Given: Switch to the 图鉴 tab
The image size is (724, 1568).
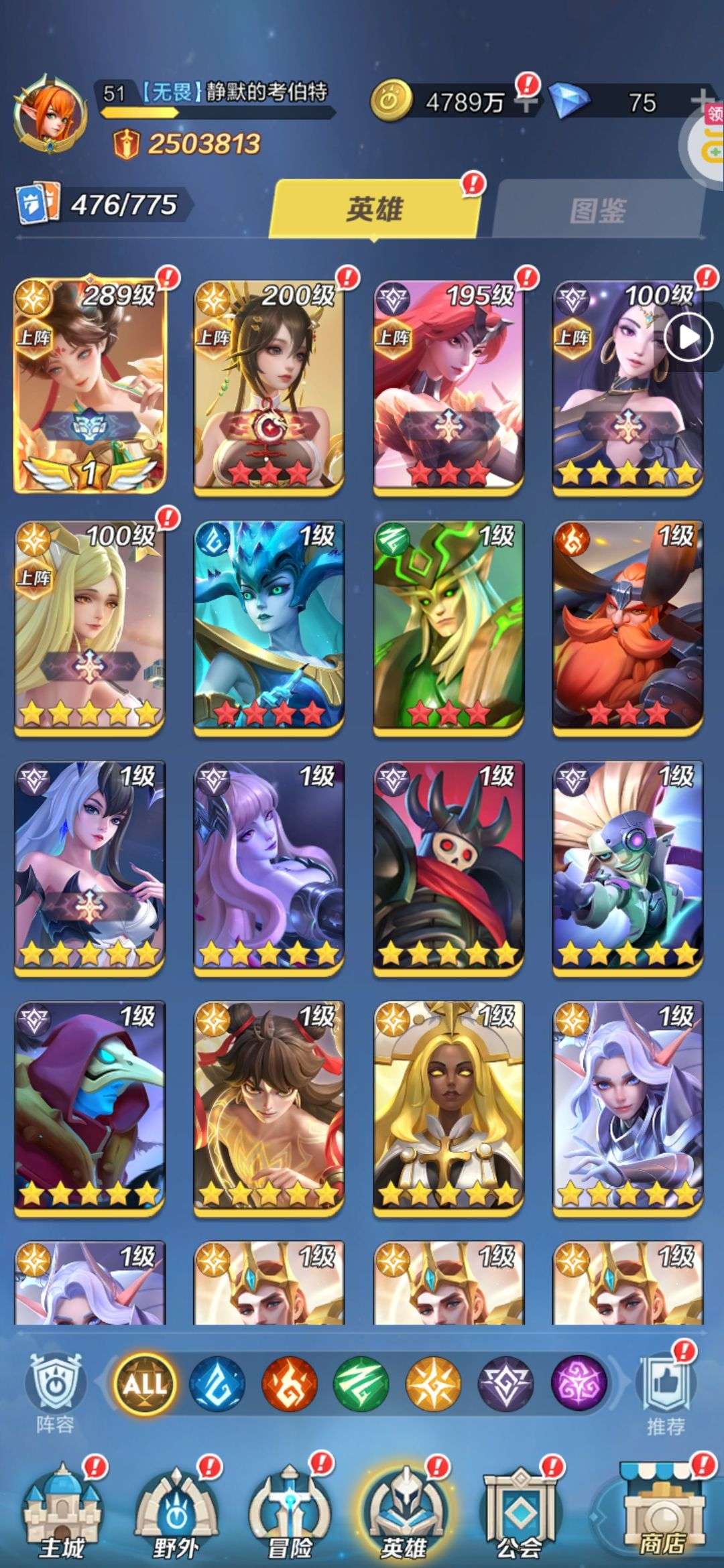Looking at the screenshot, I should [597, 210].
